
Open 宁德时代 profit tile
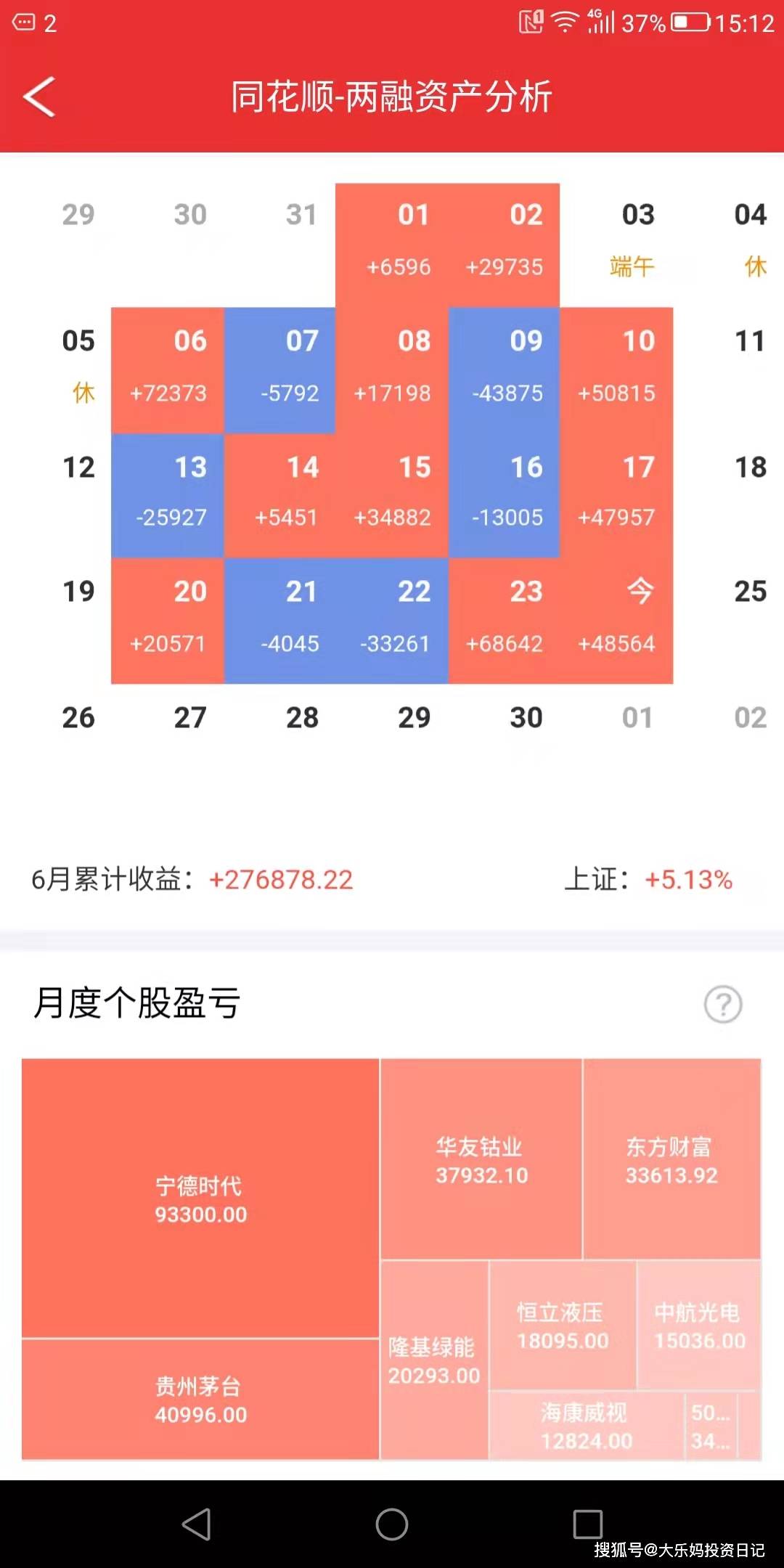200,1198
